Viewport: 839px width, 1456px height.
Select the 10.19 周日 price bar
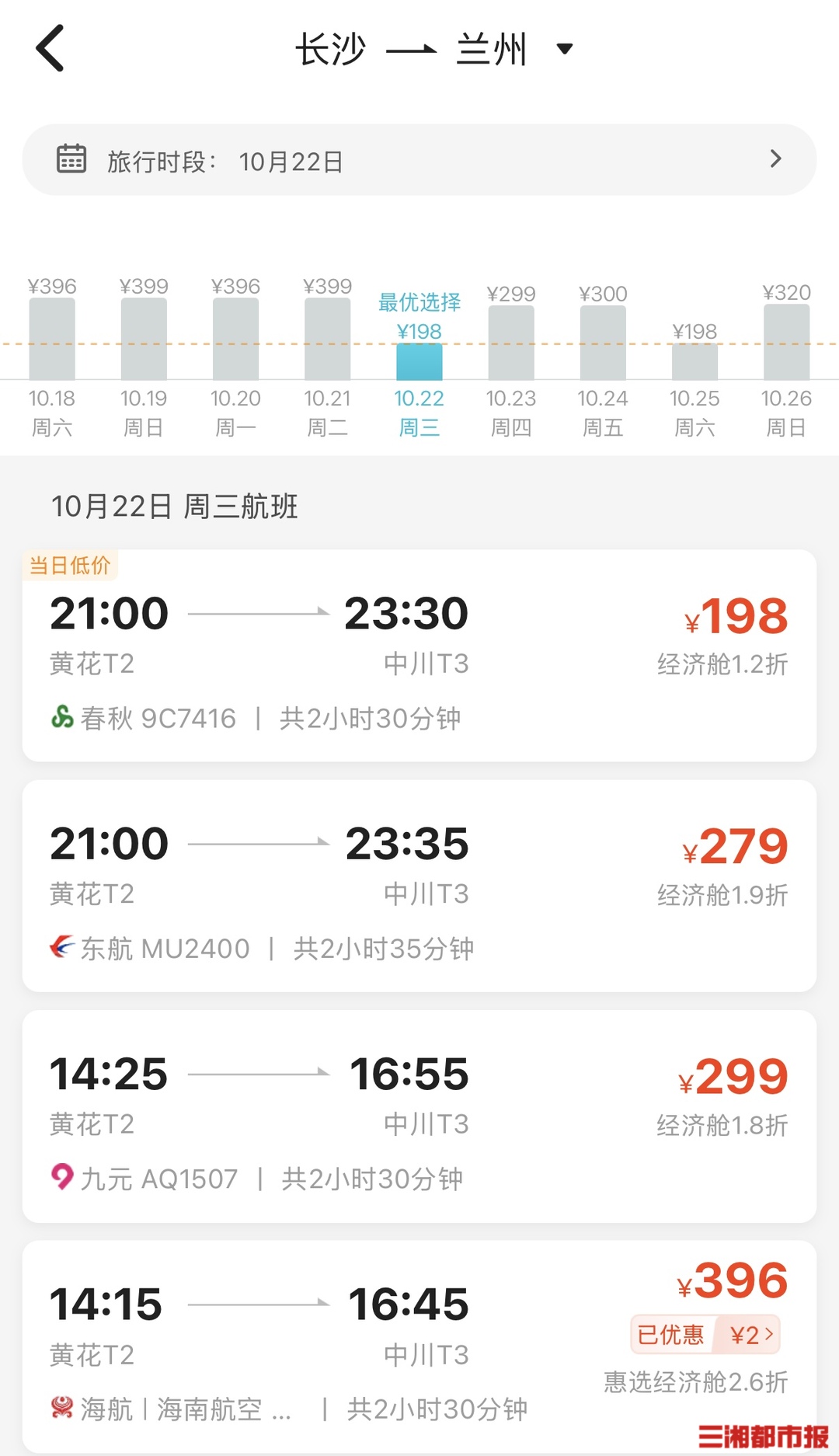point(144,357)
